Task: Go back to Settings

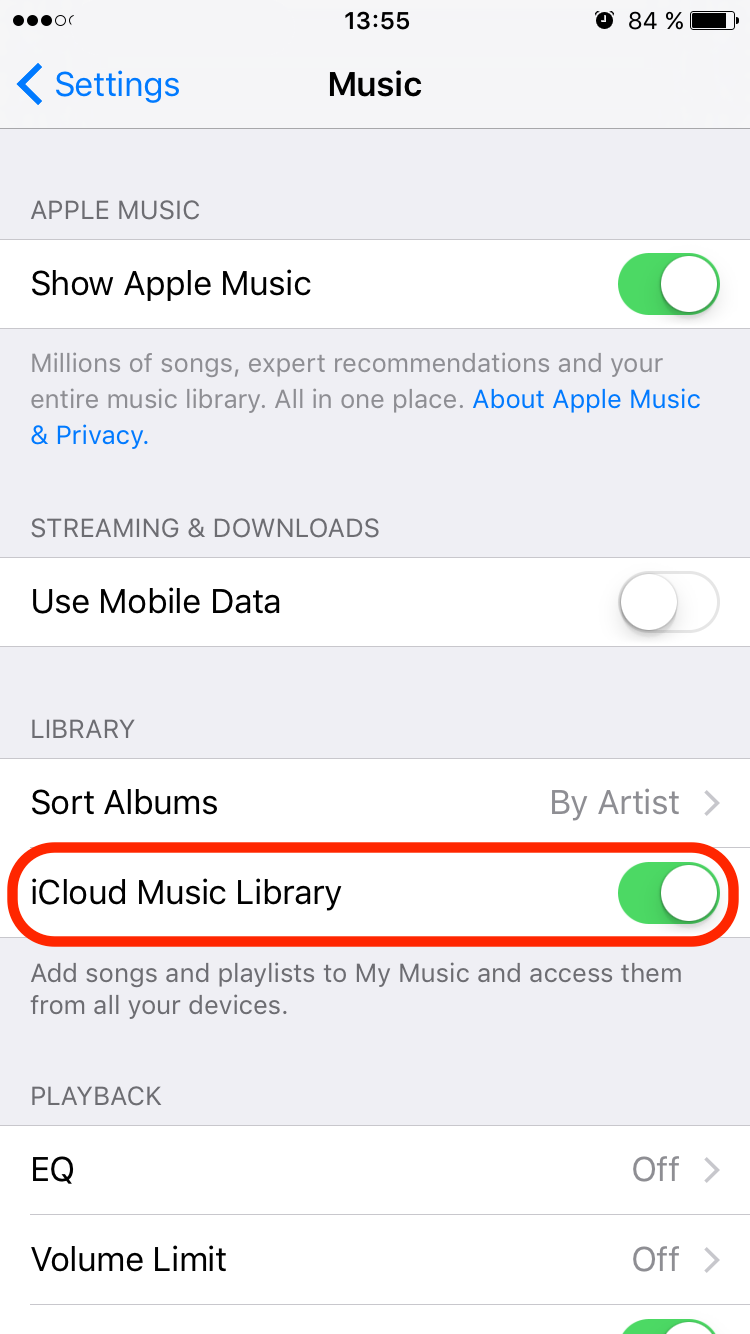Action: point(98,85)
